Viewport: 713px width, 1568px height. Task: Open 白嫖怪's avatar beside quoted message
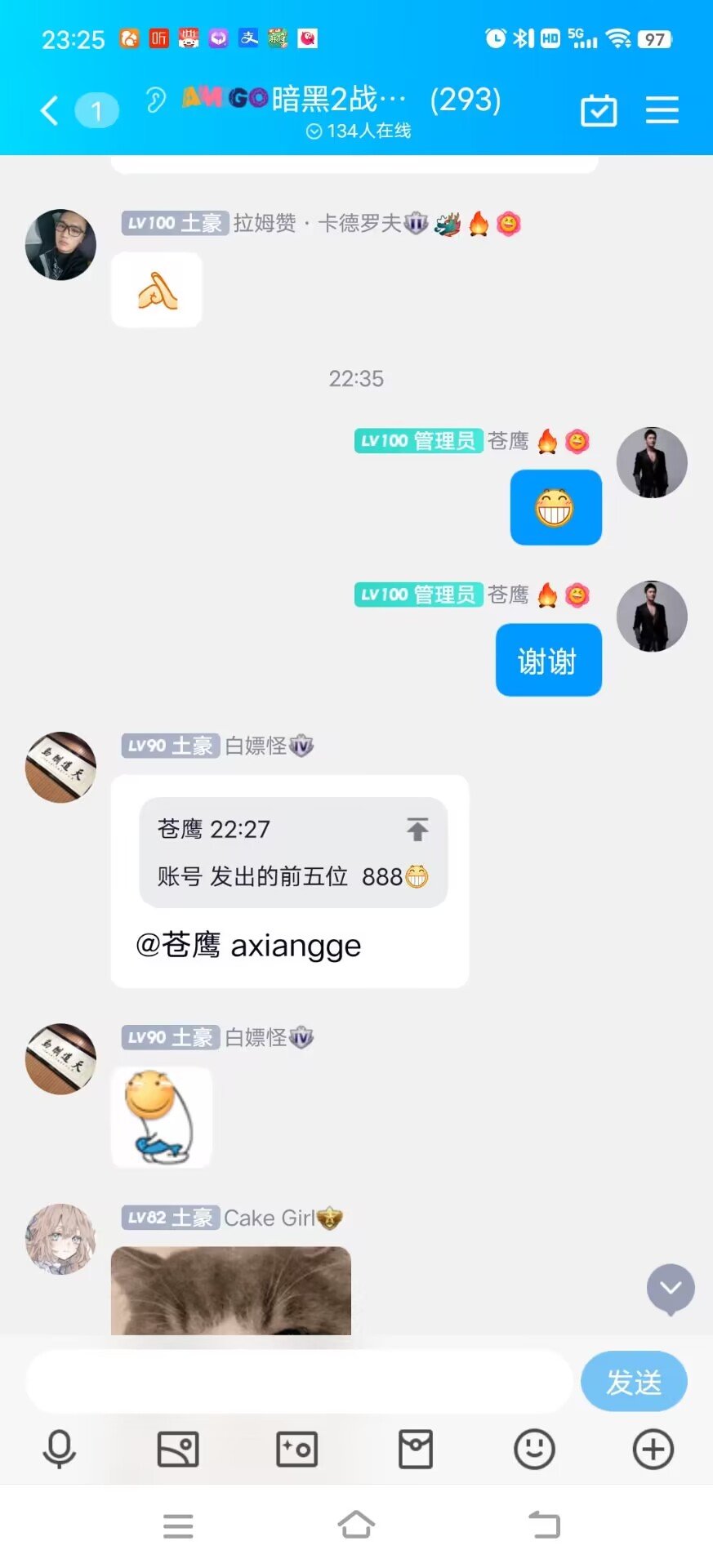coord(60,767)
